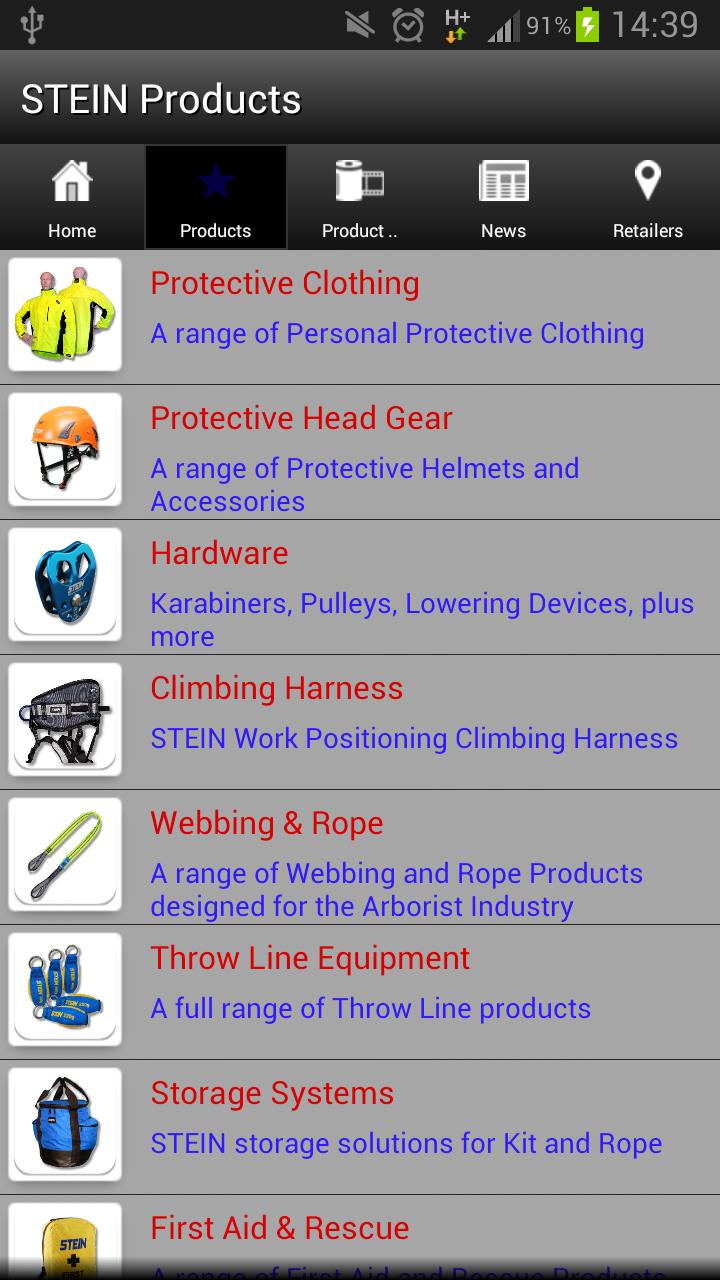
Task: Open the Product videos tab
Action: pyautogui.click(x=360, y=198)
